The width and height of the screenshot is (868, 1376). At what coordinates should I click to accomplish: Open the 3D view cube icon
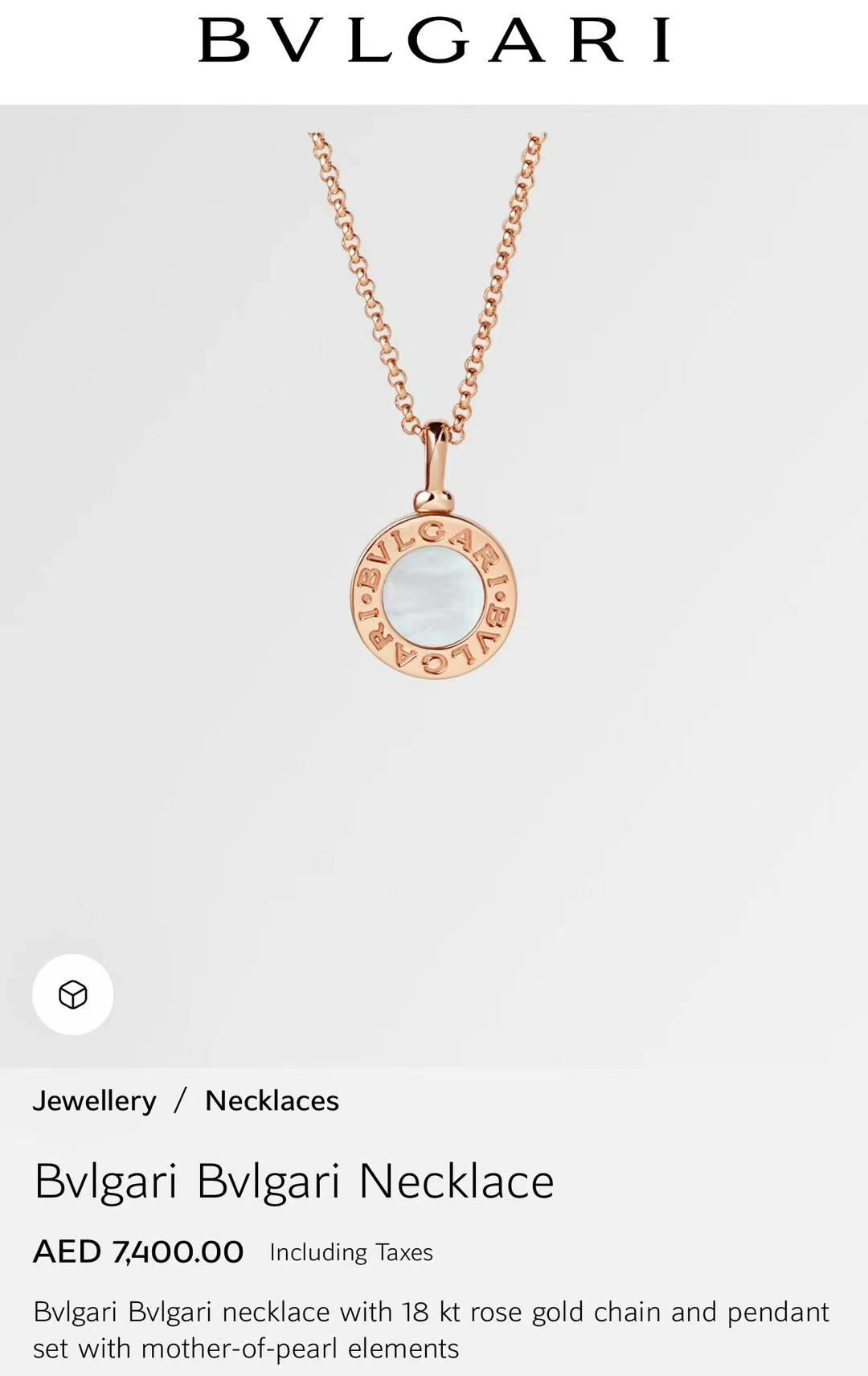pyautogui.click(x=72, y=994)
